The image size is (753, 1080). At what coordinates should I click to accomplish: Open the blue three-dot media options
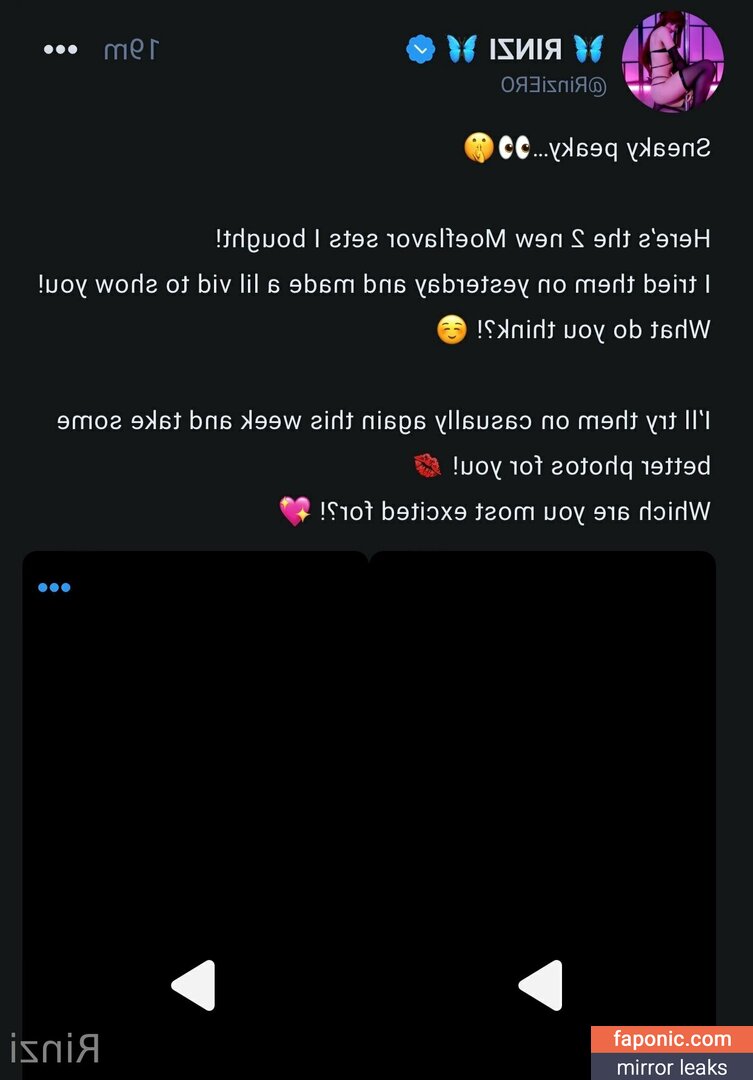point(54,587)
